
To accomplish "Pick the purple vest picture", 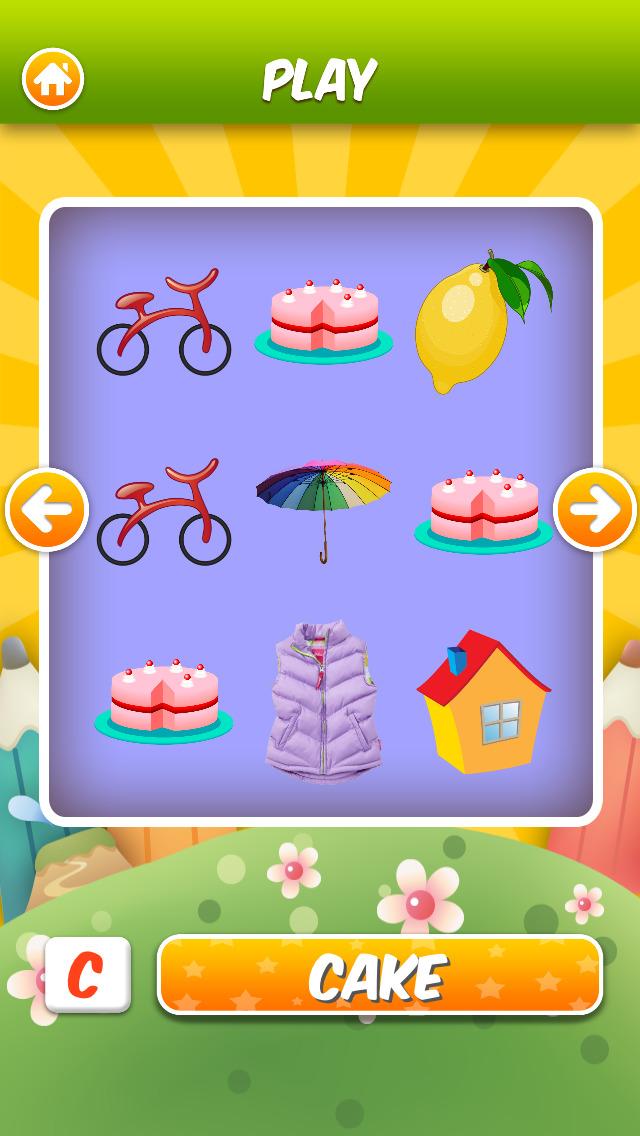I will click(323, 701).
